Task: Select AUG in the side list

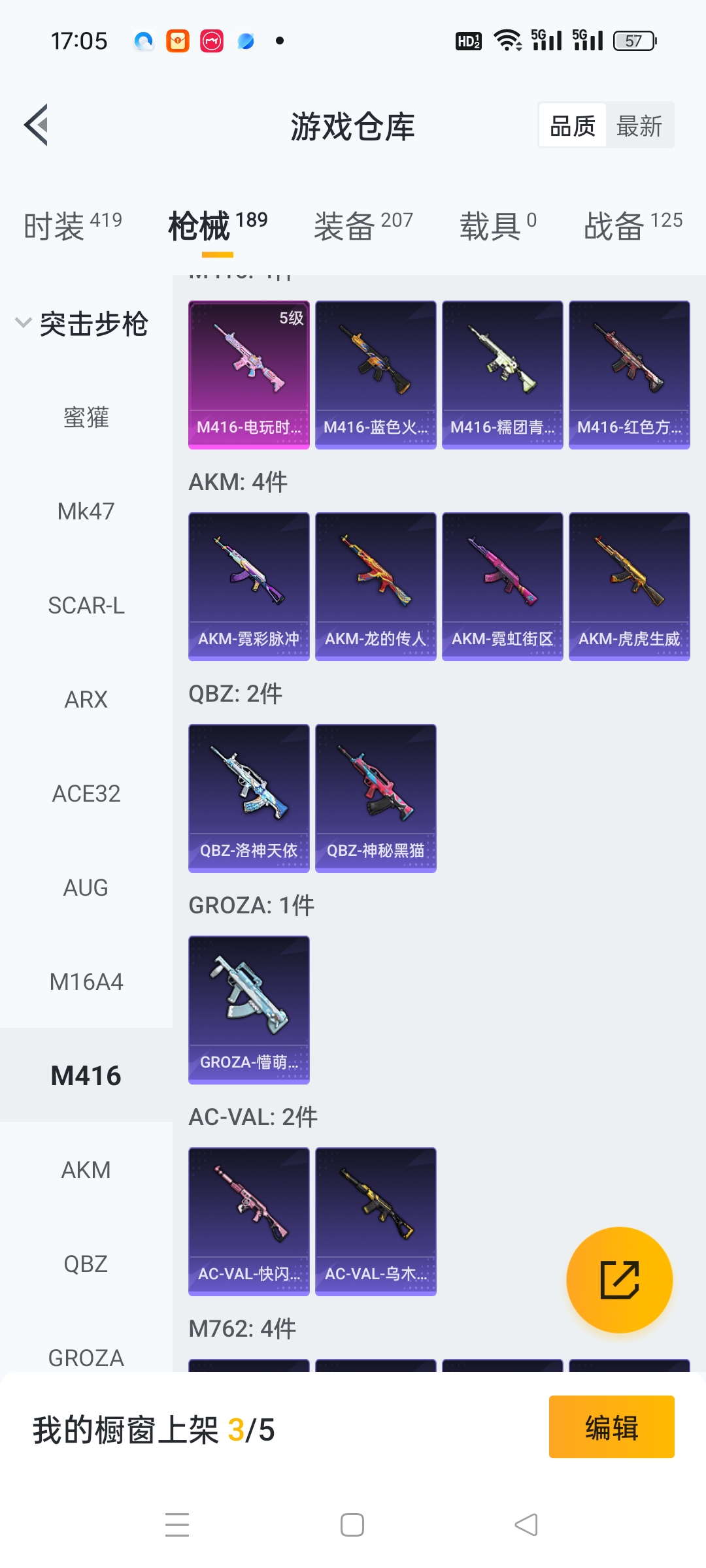Action: click(x=86, y=887)
